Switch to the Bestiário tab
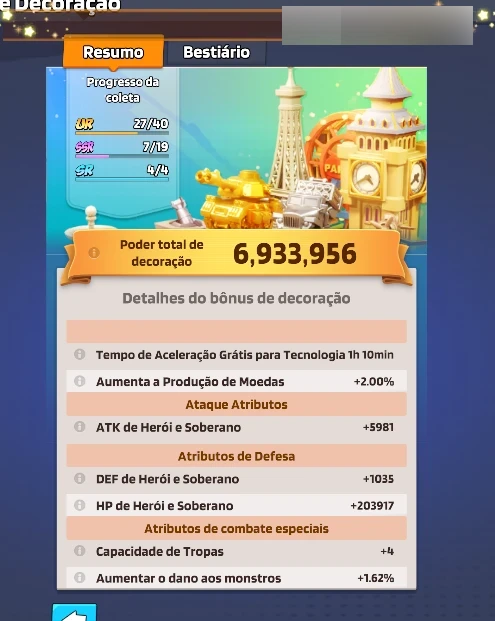The height and width of the screenshot is (621, 495). click(x=216, y=52)
